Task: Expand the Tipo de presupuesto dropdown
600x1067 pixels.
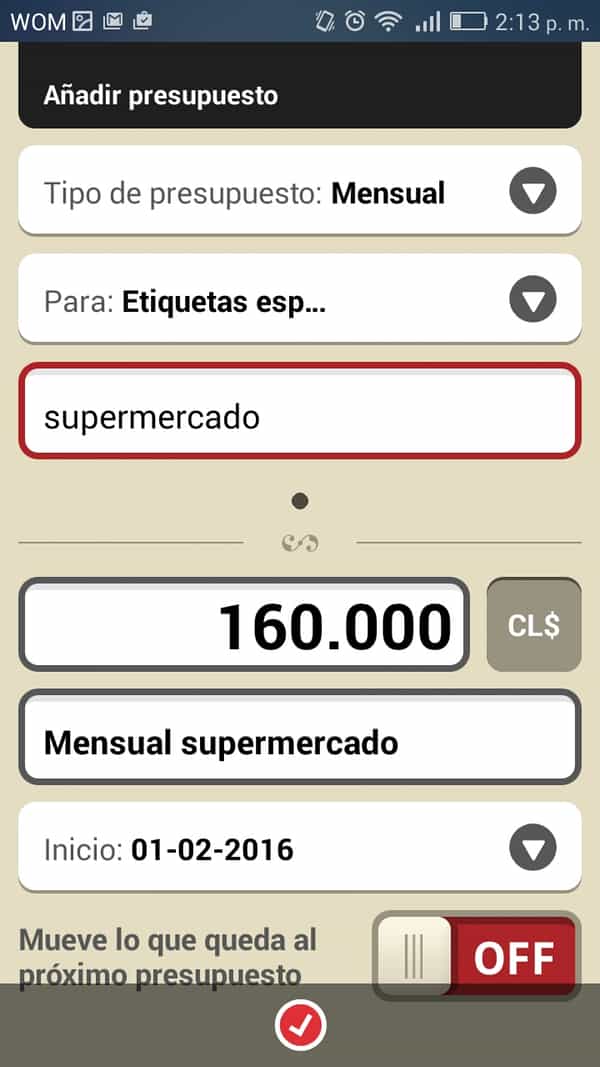Action: pos(532,191)
